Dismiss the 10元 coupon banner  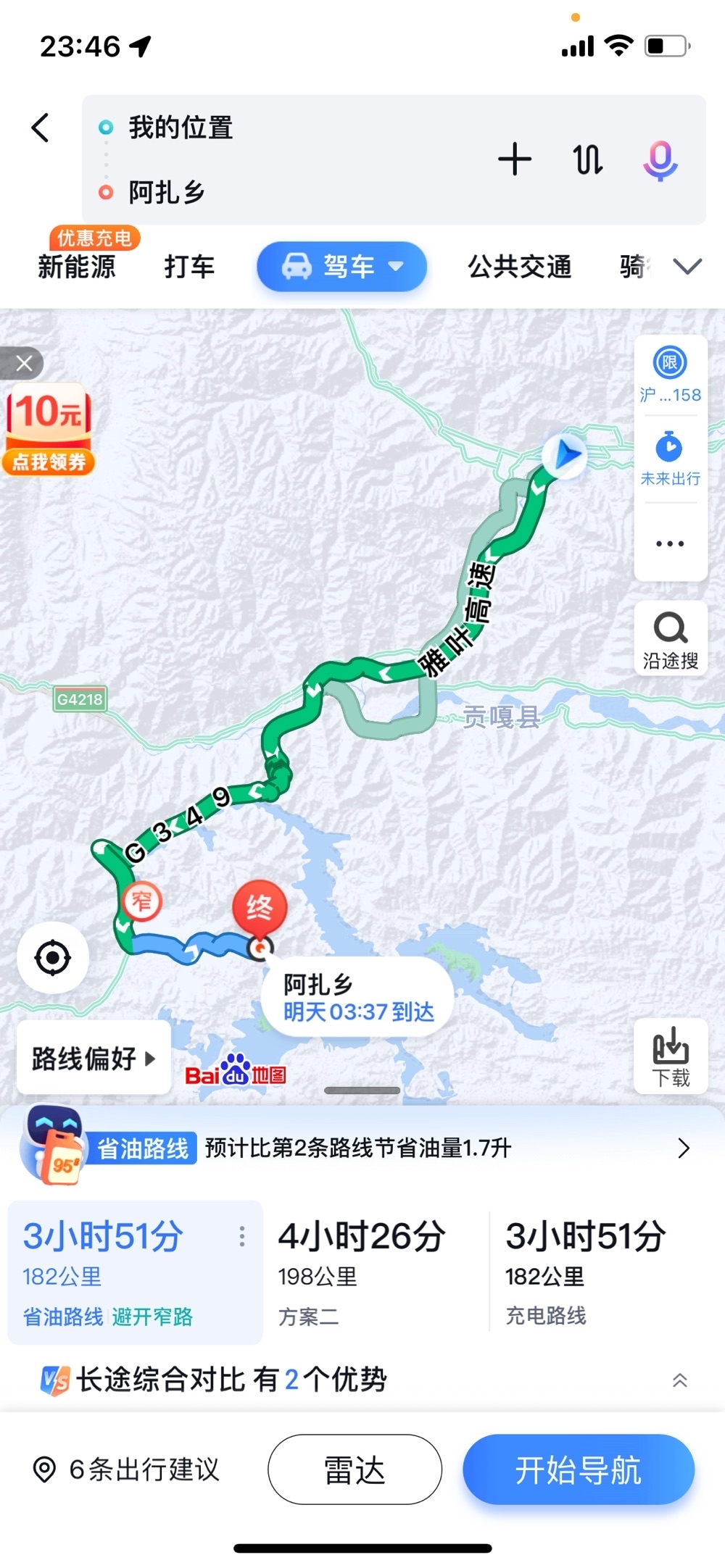(24, 363)
